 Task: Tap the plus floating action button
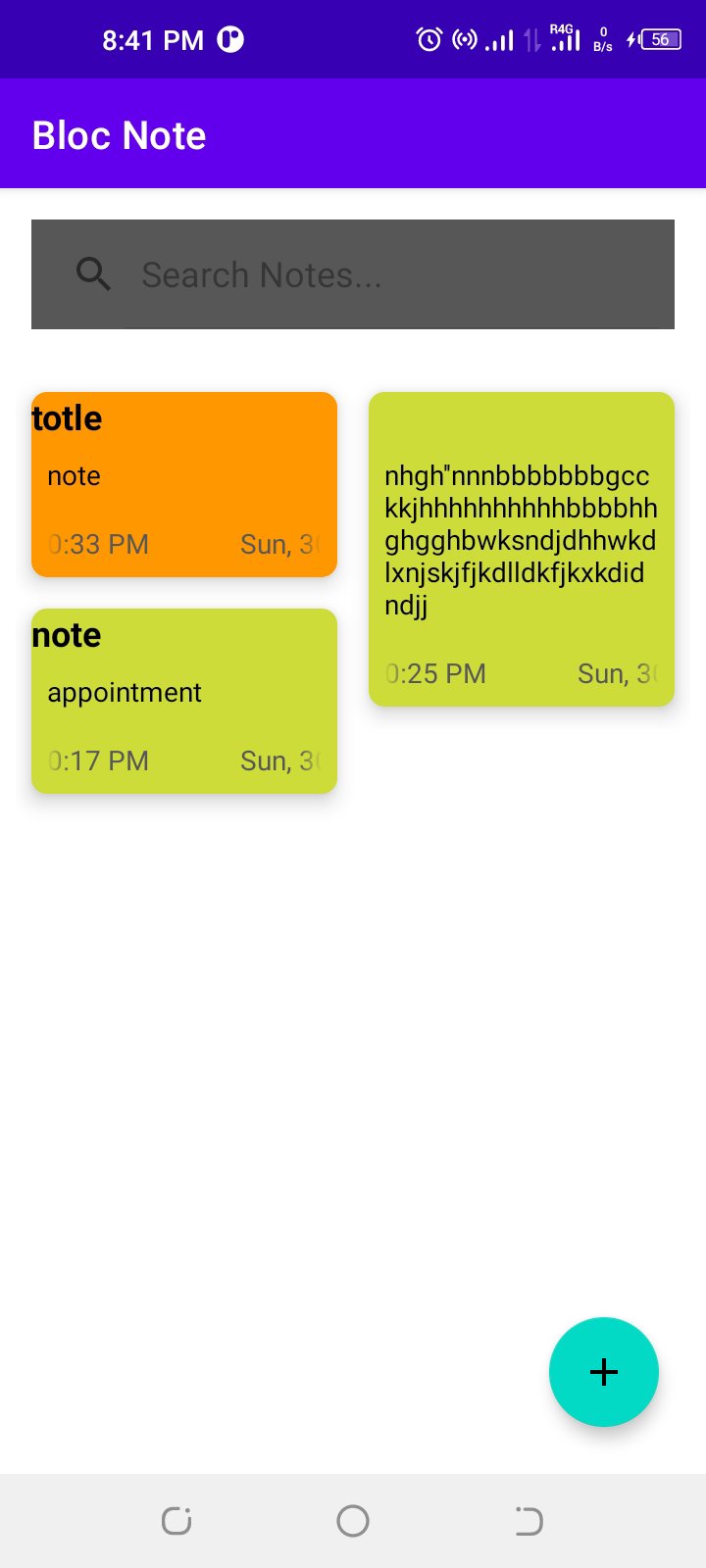coord(604,1372)
